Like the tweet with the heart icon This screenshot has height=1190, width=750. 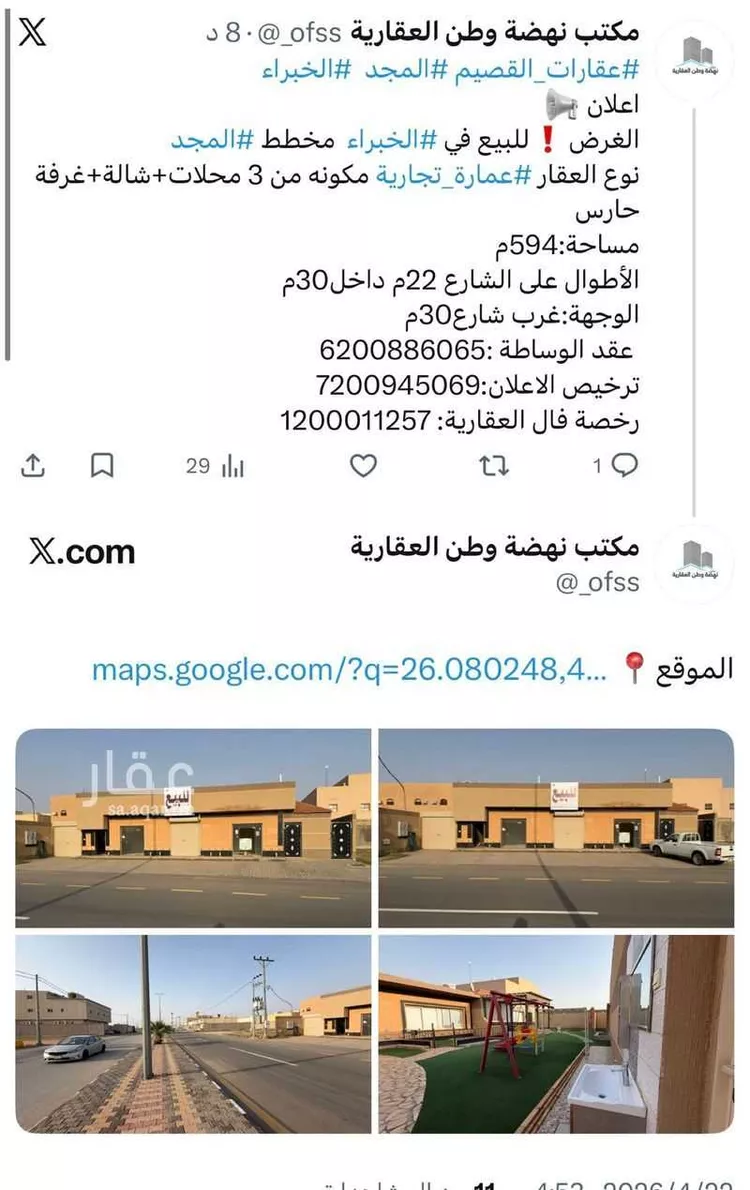click(x=363, y=465)
